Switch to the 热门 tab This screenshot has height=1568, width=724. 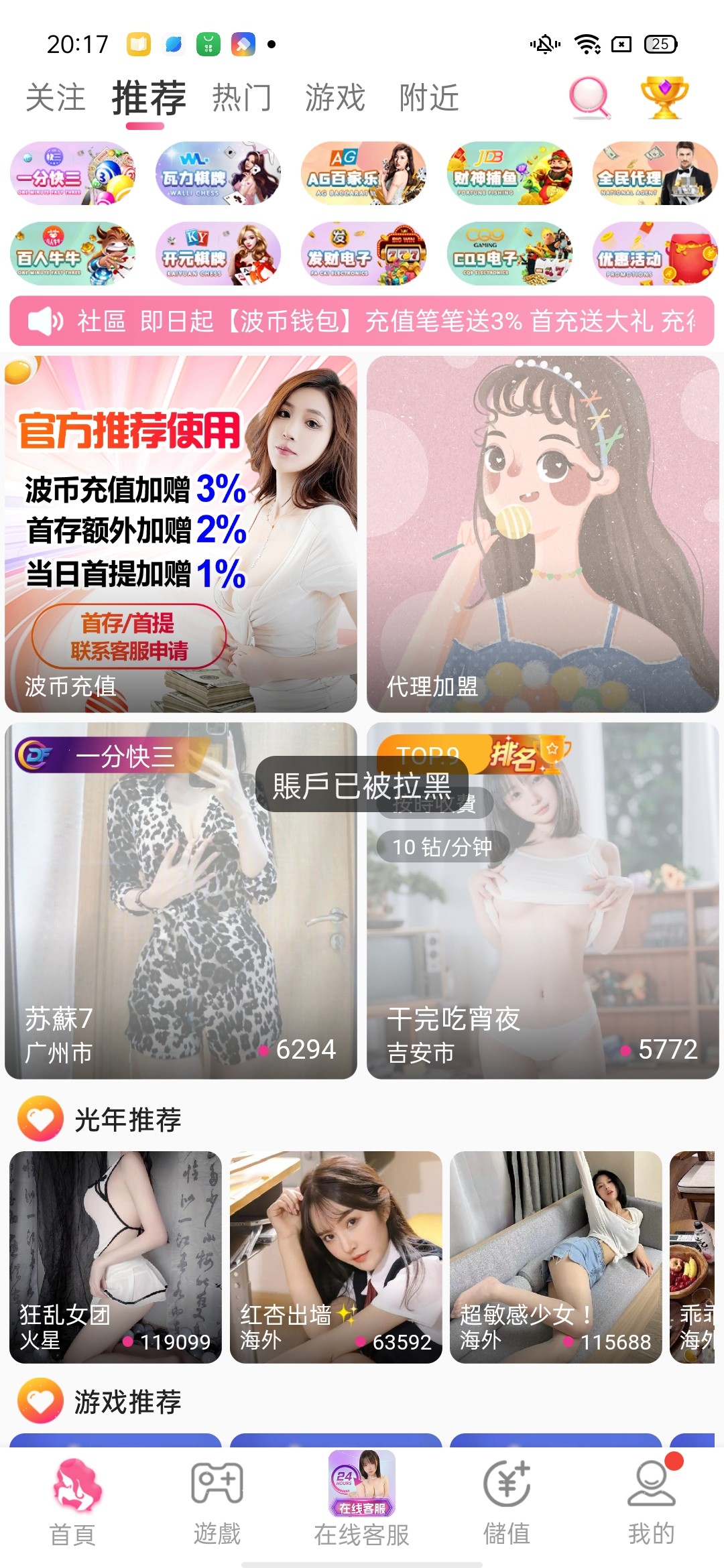(243, 97)
